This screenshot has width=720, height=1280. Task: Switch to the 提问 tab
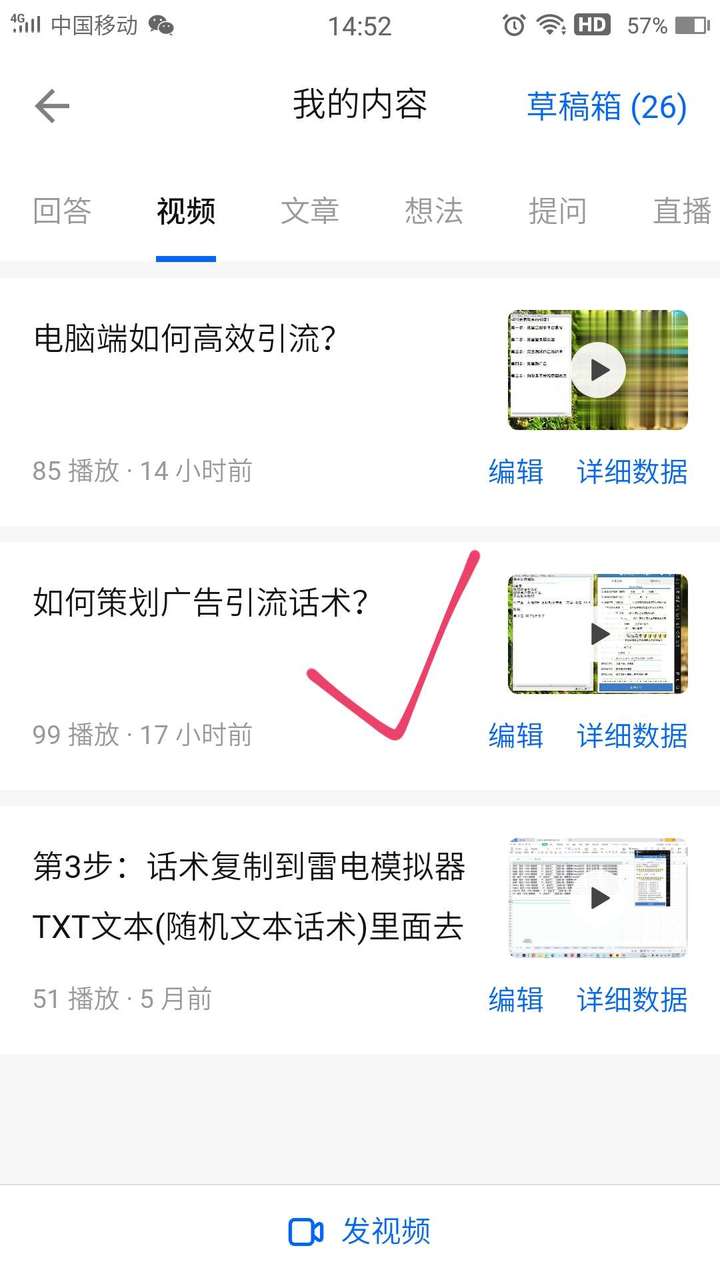coord(558,211)
